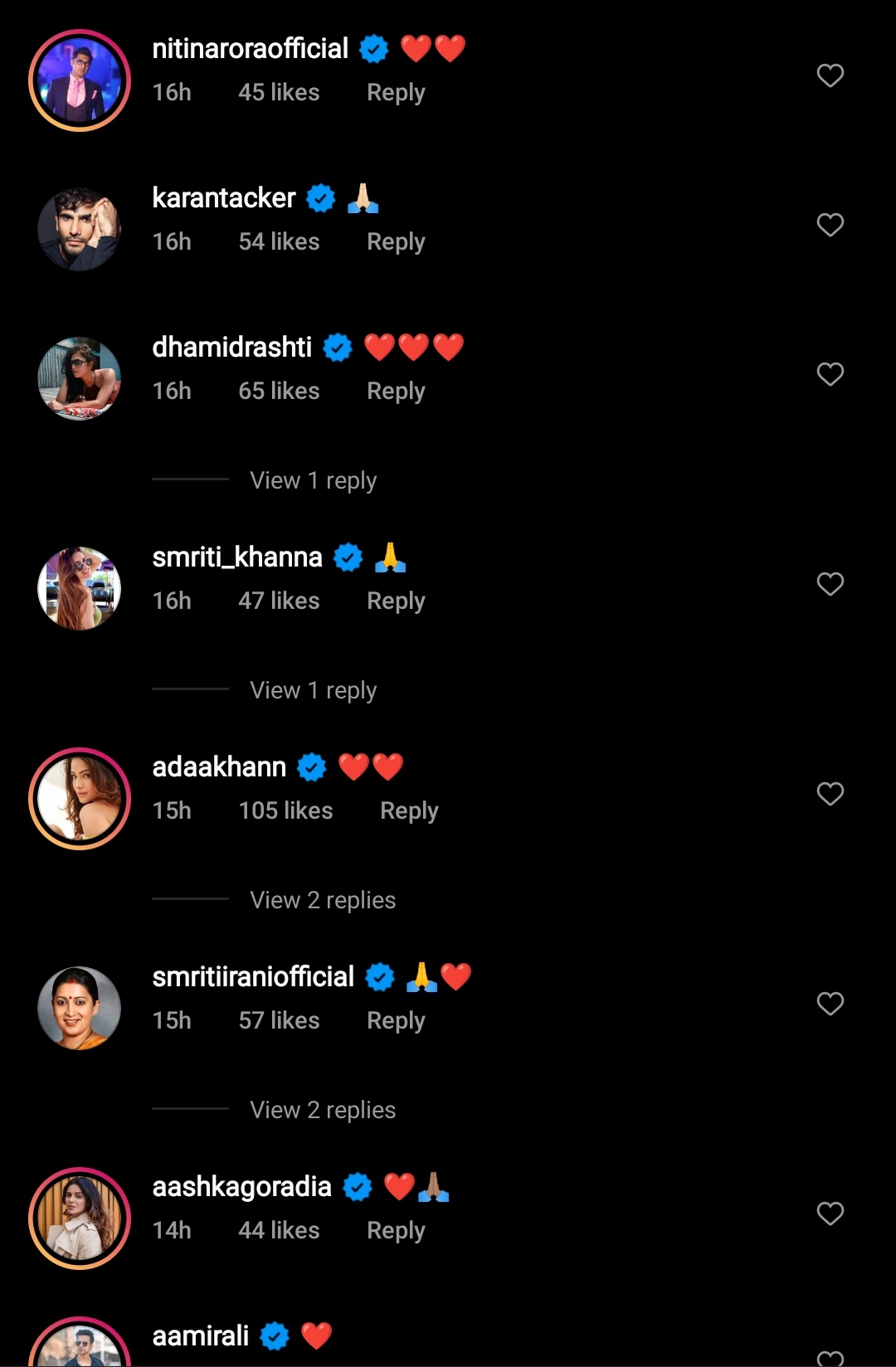896x1367 pixels.
Task: Like dhamidrashti's comment via the heart icon
Action: pyautogui.click(x=830, y=374)
